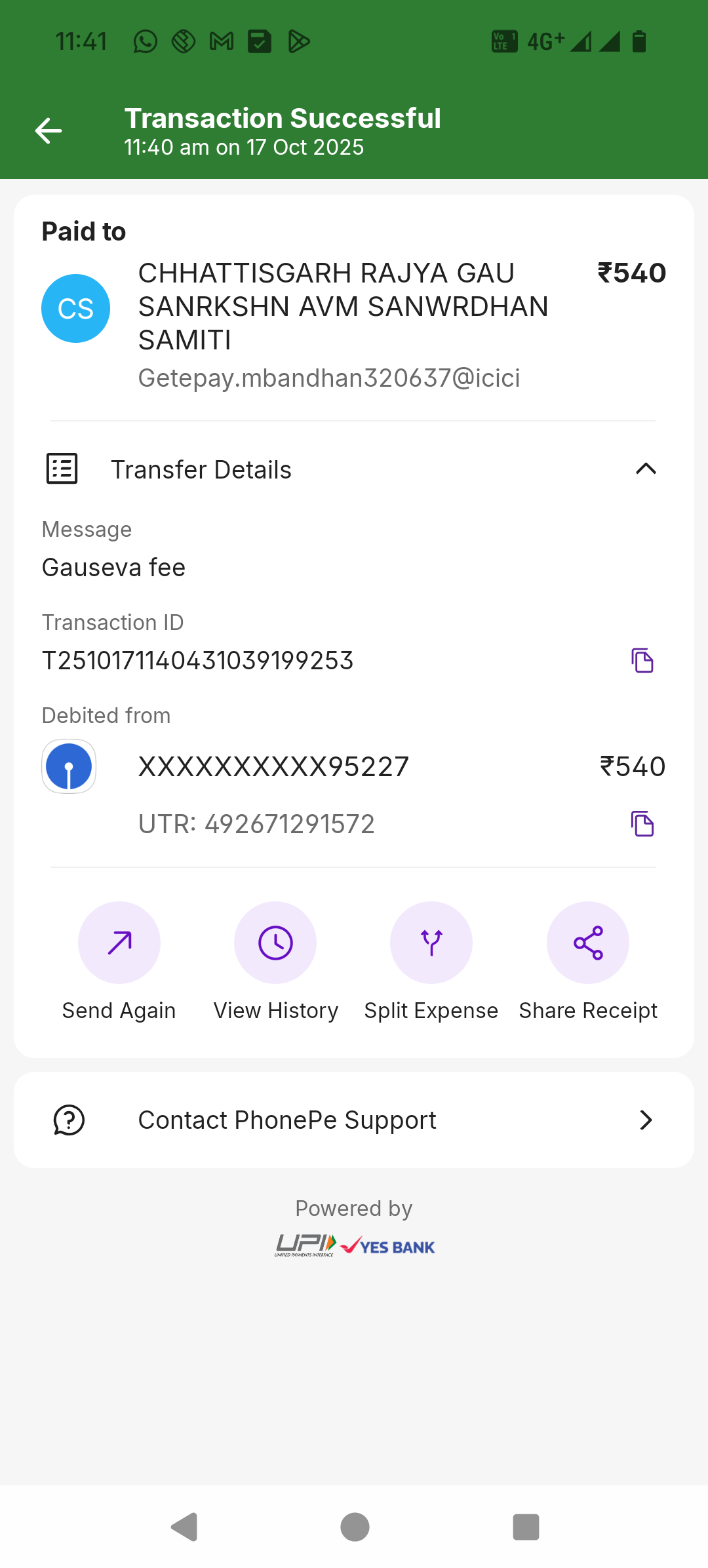The image size is (708, 1568).
Task: Open recent apps from navigation bar
Action: (526, 1527)
